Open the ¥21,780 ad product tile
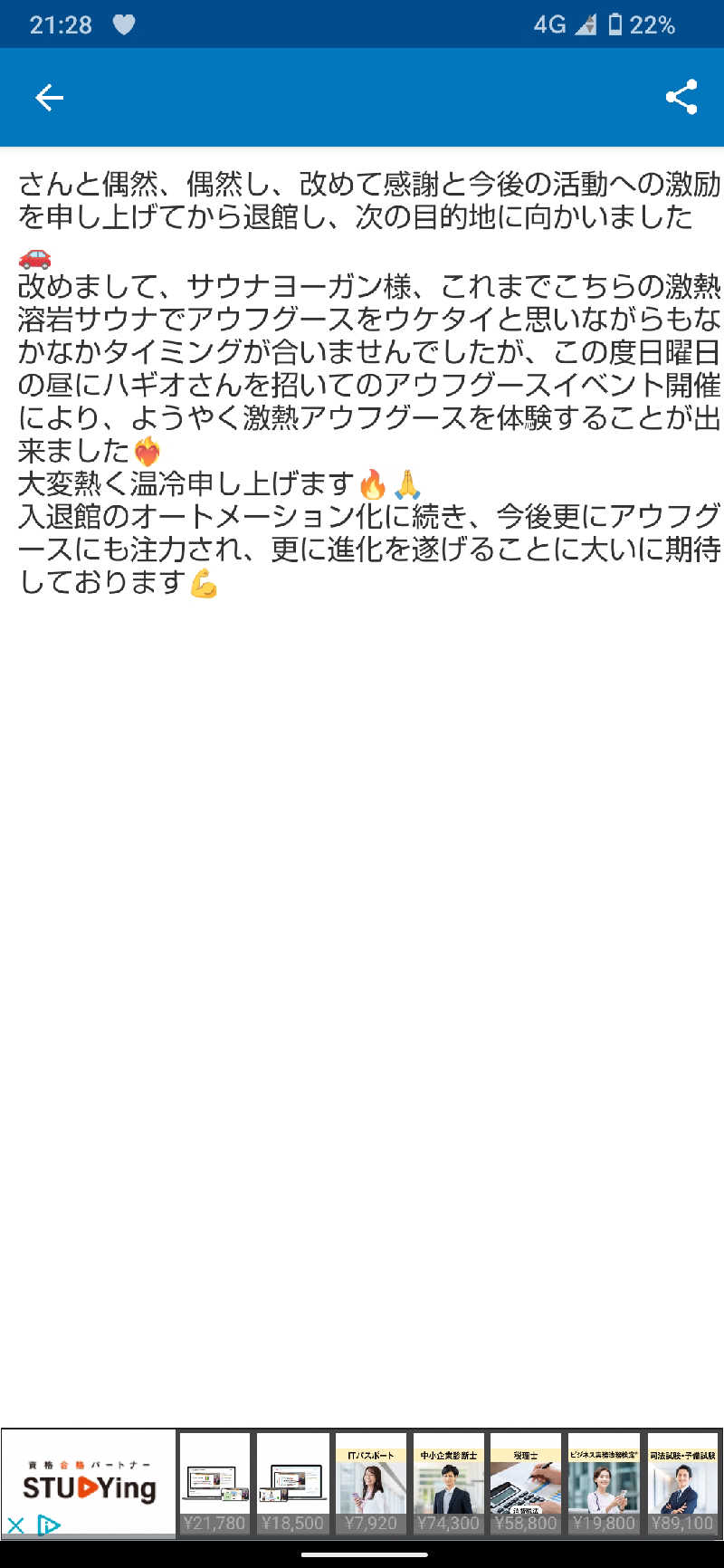 214,1484
